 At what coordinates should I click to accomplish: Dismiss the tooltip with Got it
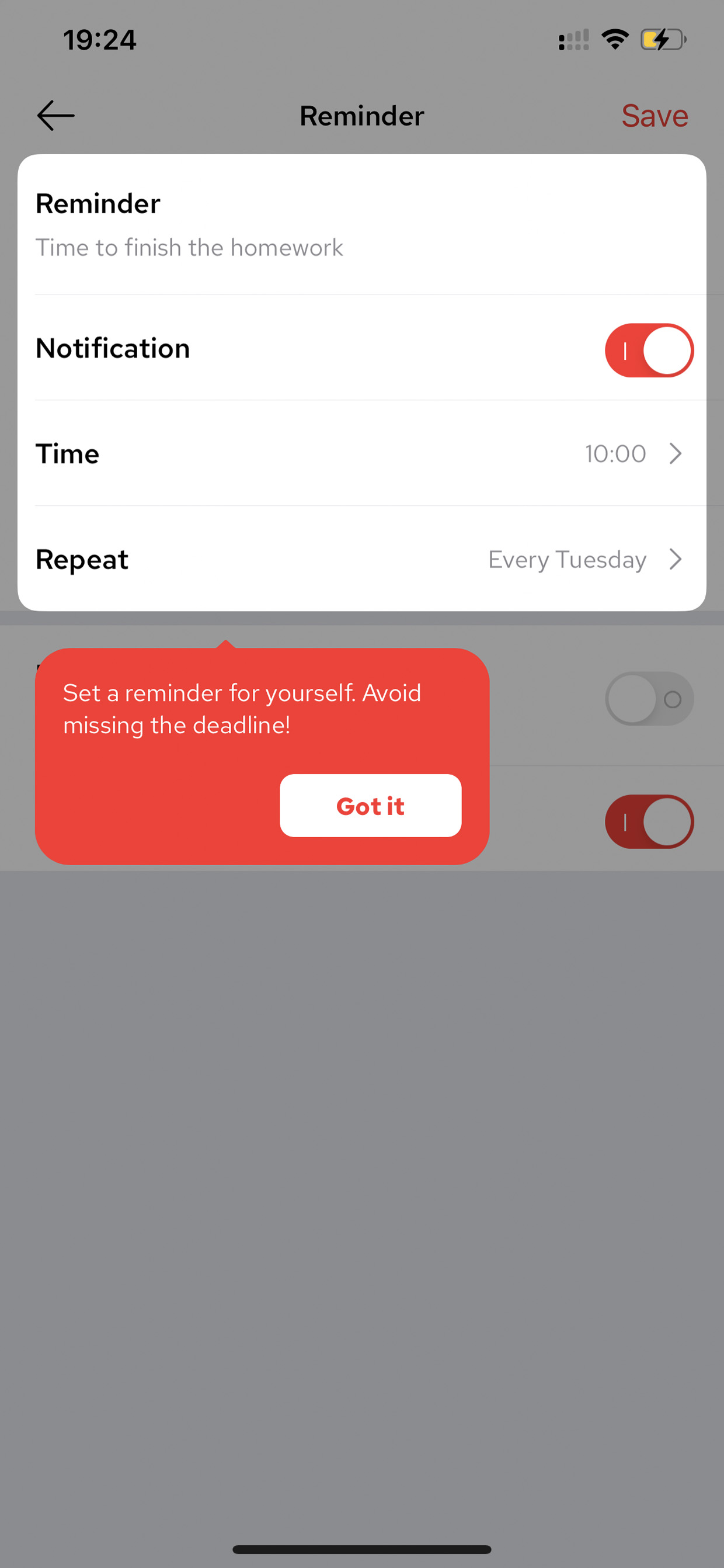(x=370, y=805)
